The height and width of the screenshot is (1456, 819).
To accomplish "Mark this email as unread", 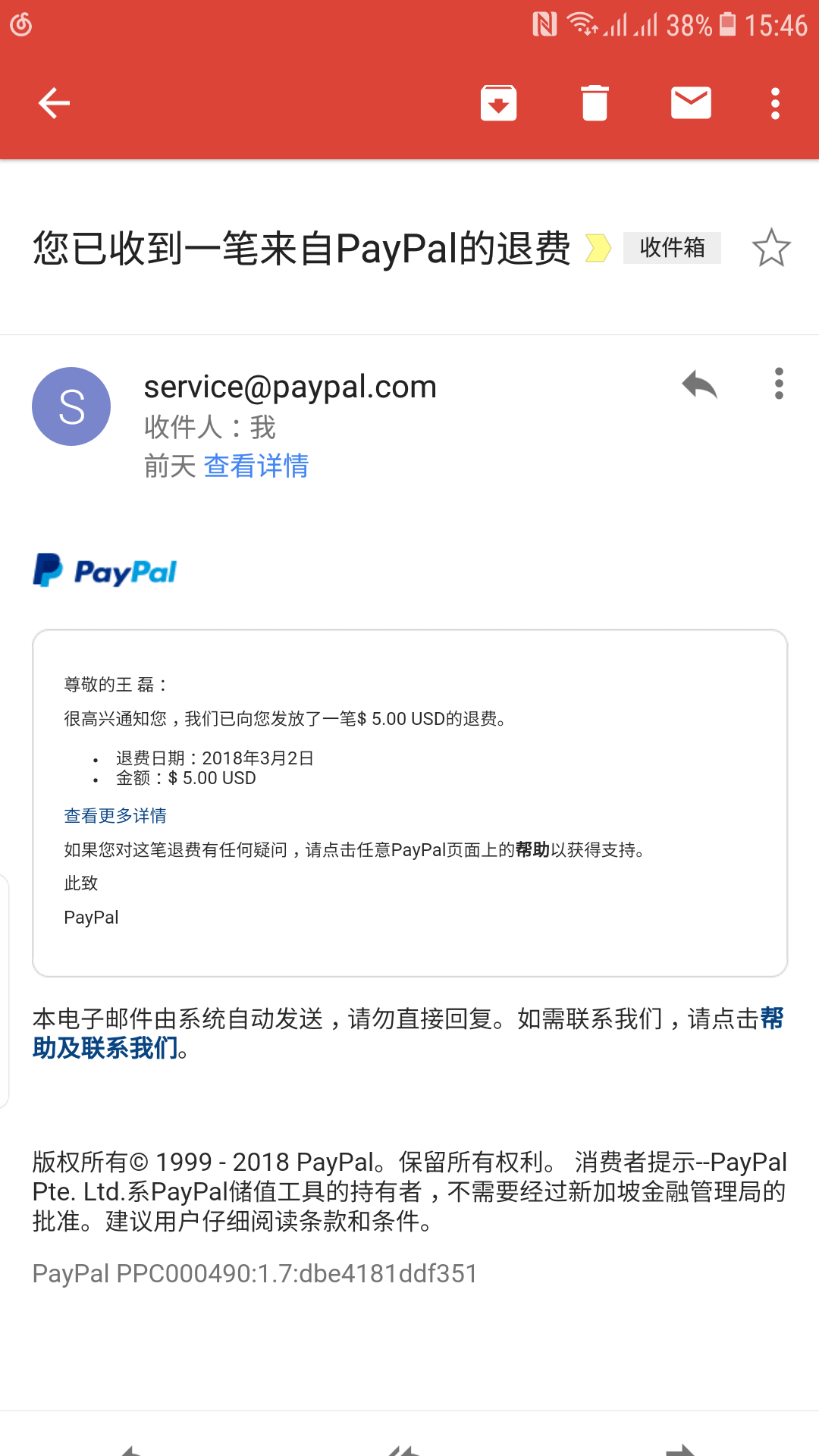I will 691,103.
